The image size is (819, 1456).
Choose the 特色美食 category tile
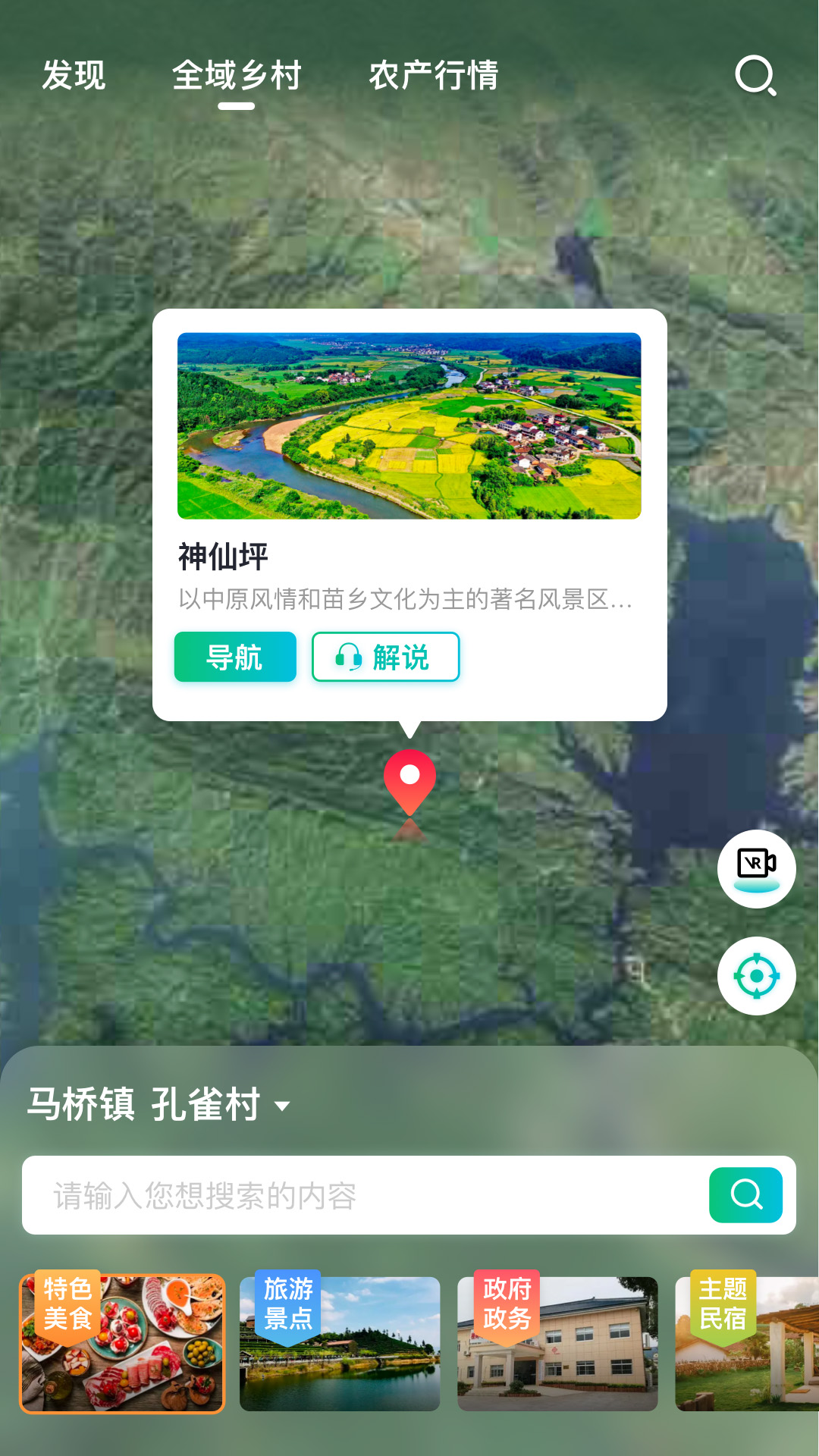(x=122, y=1344)
